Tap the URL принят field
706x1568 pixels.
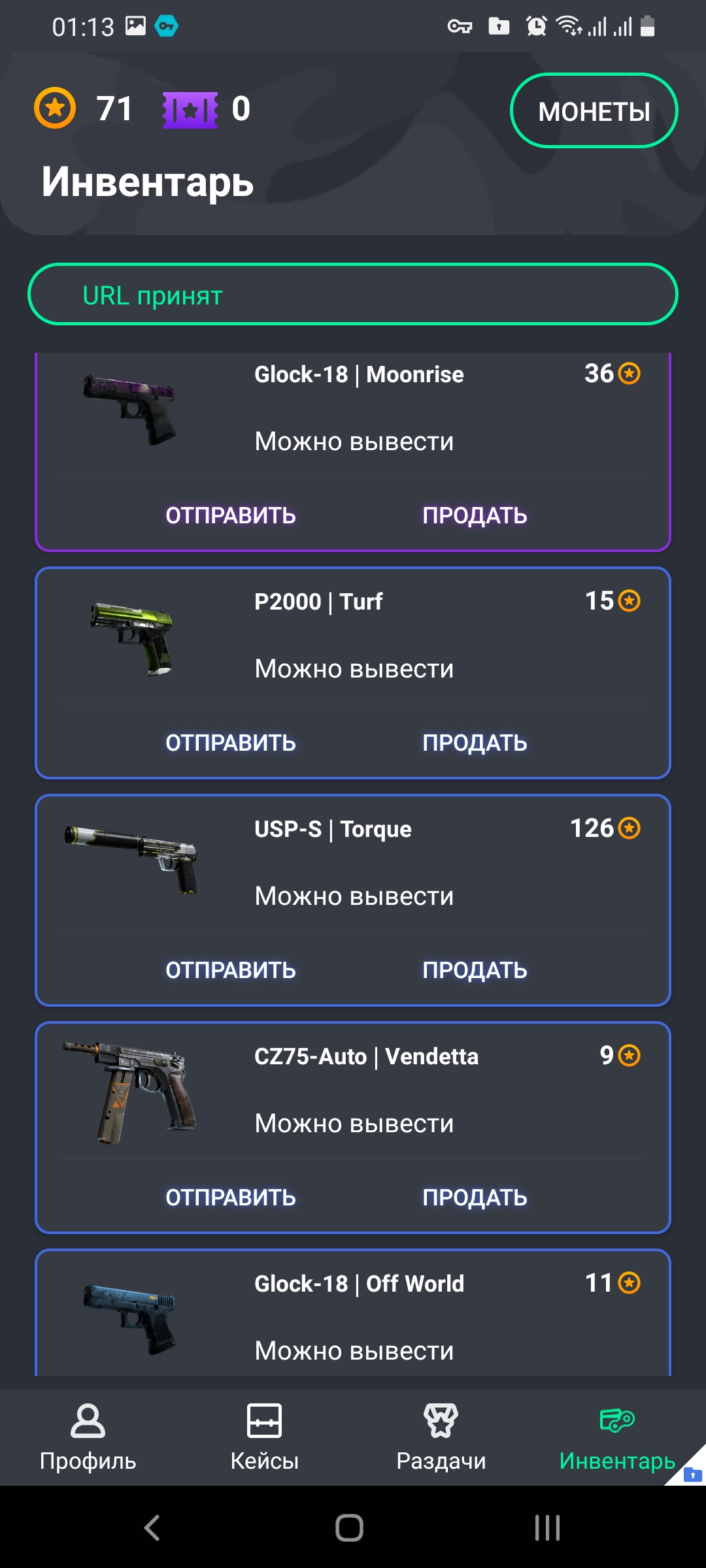(353, 295)
